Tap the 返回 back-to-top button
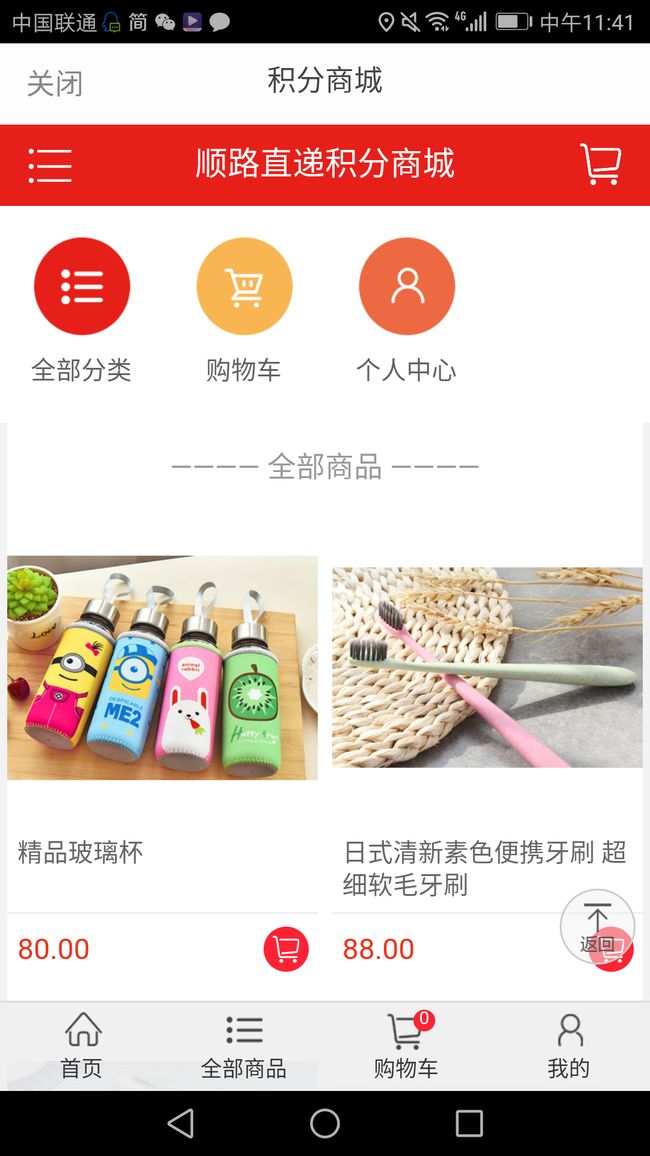The image size is (650, 1156). (597, 926)
